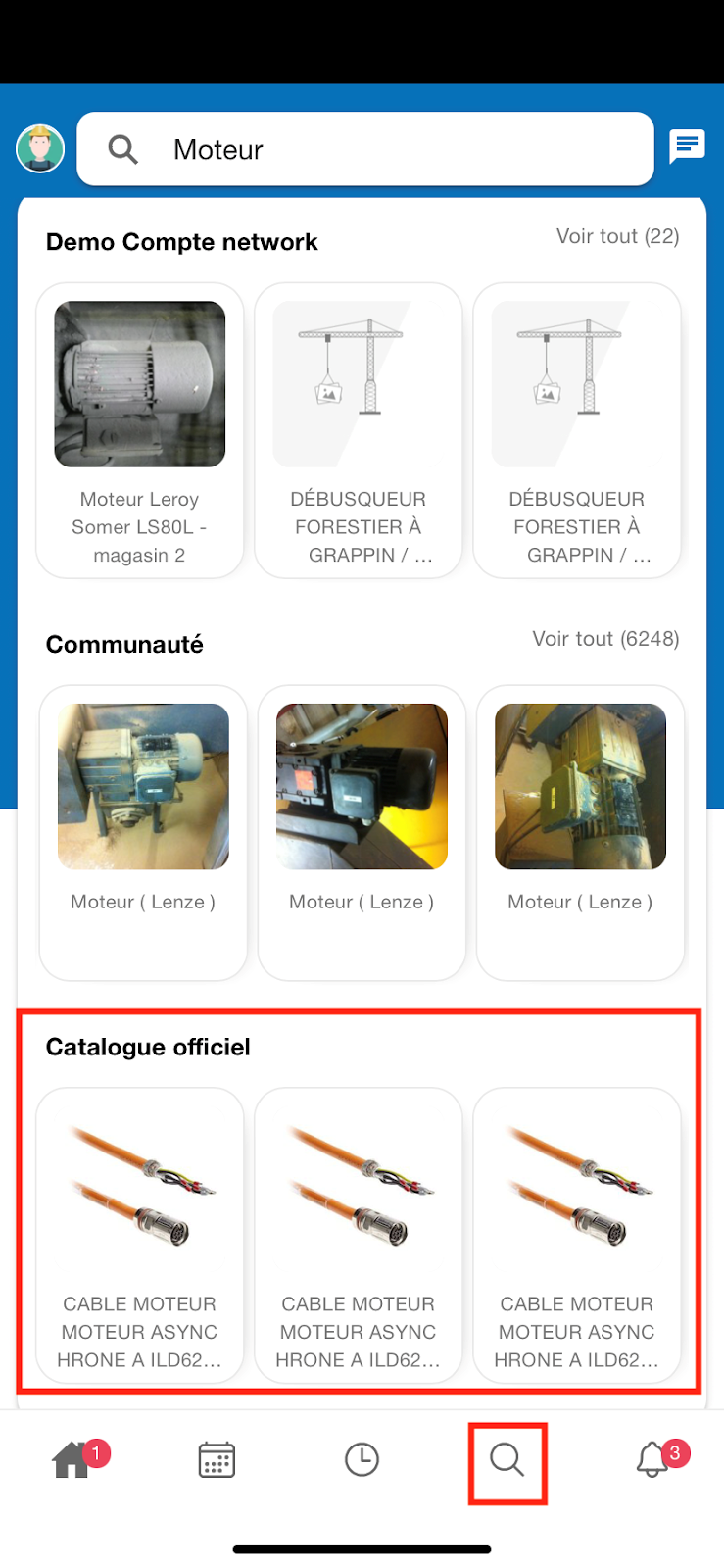Select the highlighted search icon in bottom bar

507,1460
